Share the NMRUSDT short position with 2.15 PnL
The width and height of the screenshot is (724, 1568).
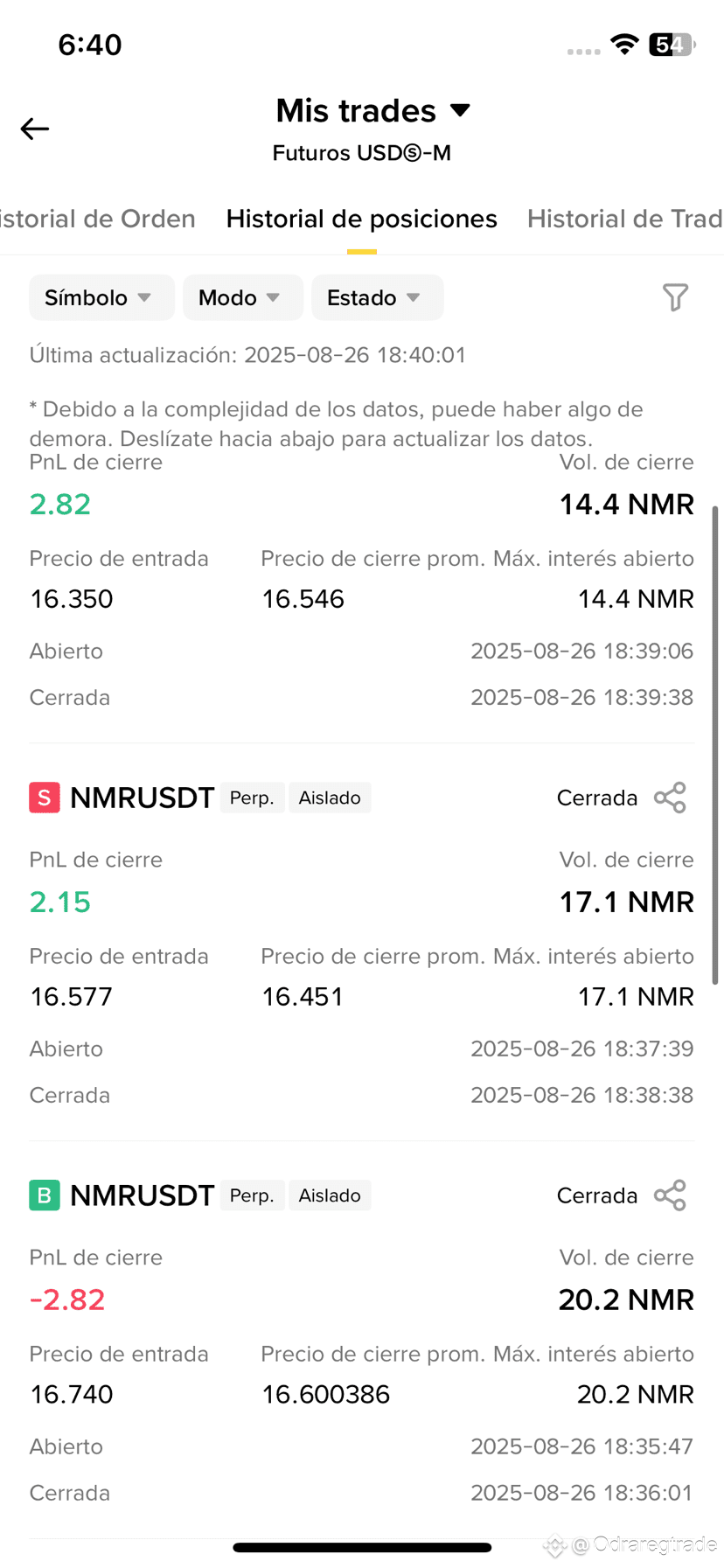pyautogui.click(x=670, y=798)
